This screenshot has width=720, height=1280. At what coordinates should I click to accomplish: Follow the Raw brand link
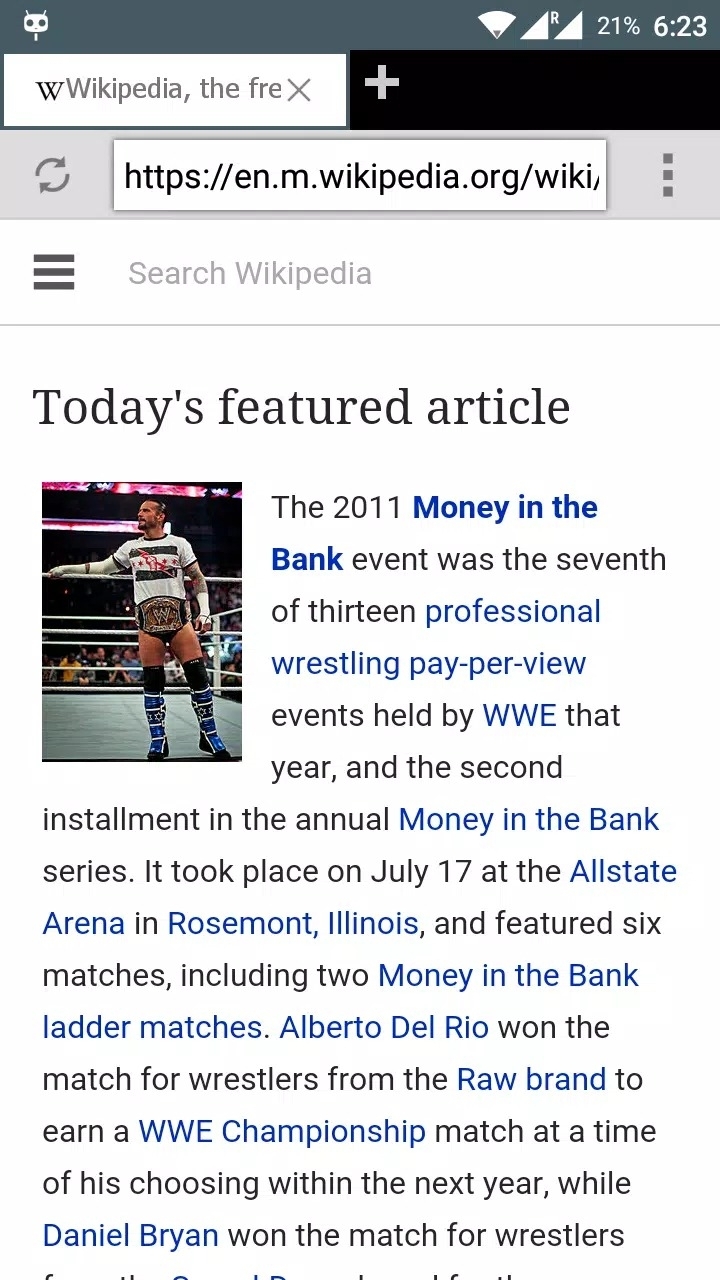coord(531,1080)
